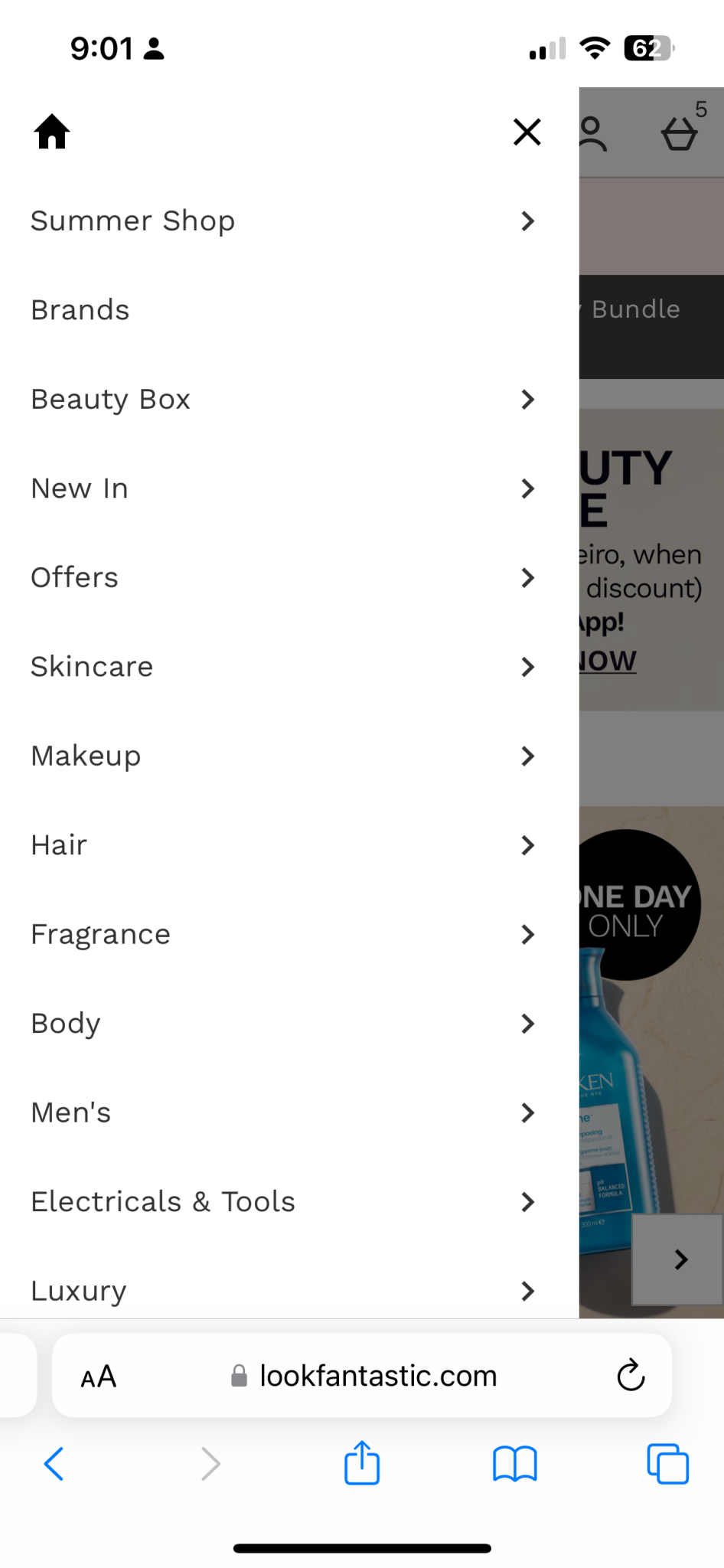The height and width of the screenshot is (1568, 724).
Task: Open the shopping basket
Action: (680, 133)
